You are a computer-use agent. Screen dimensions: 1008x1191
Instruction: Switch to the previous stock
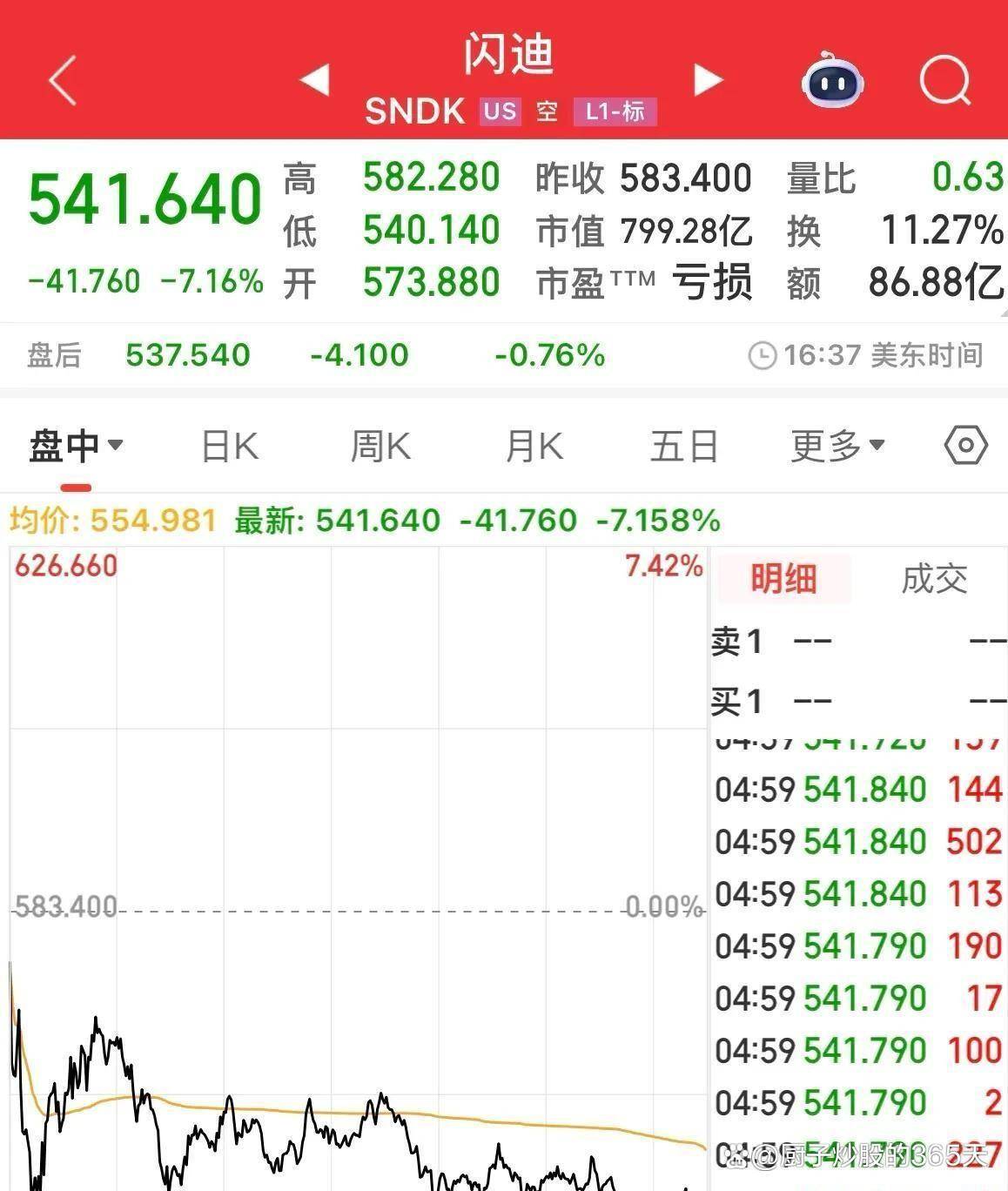314,79
